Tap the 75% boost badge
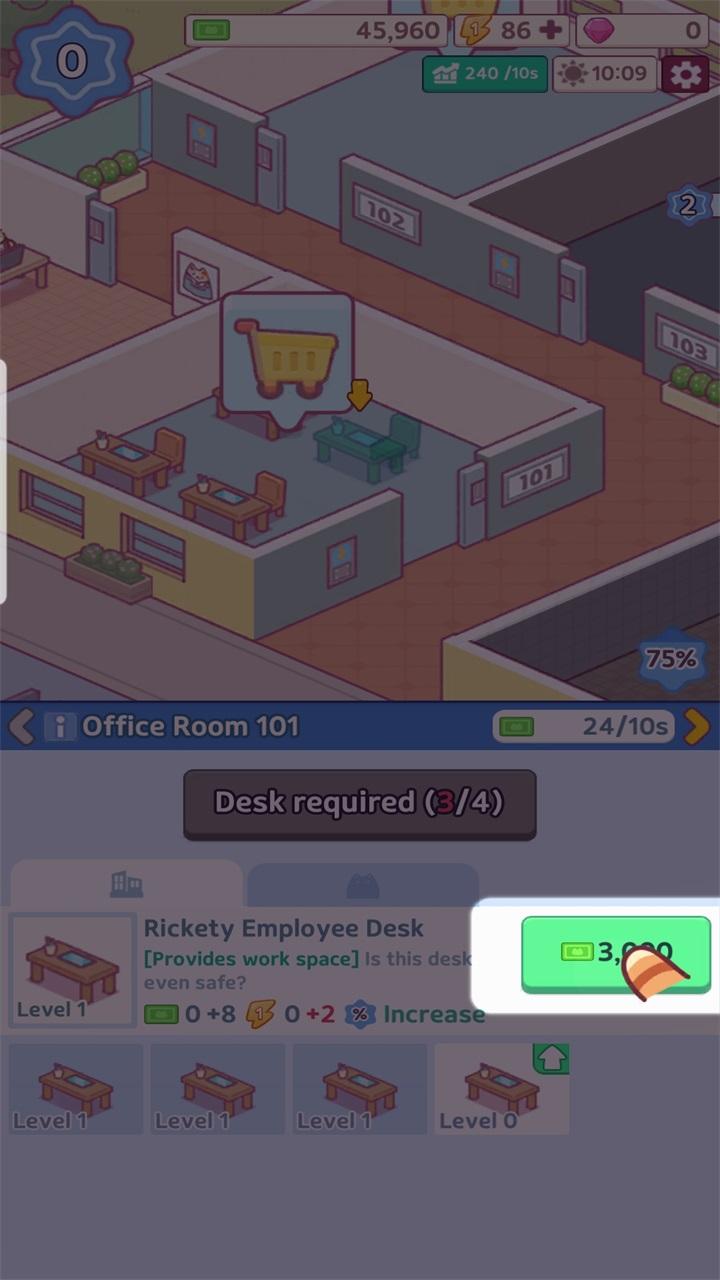This screenshot has width=720, height=1280. [x=671, y=659]
